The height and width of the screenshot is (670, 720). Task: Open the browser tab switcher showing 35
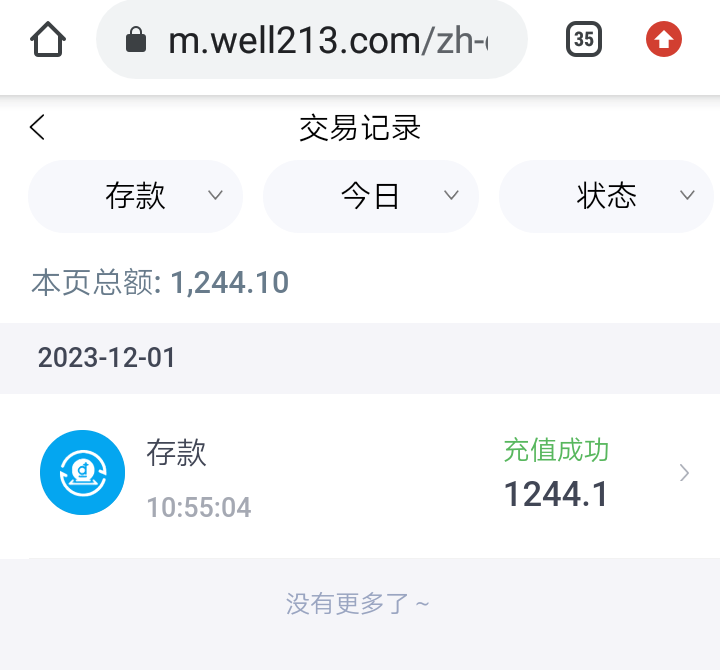584,40
